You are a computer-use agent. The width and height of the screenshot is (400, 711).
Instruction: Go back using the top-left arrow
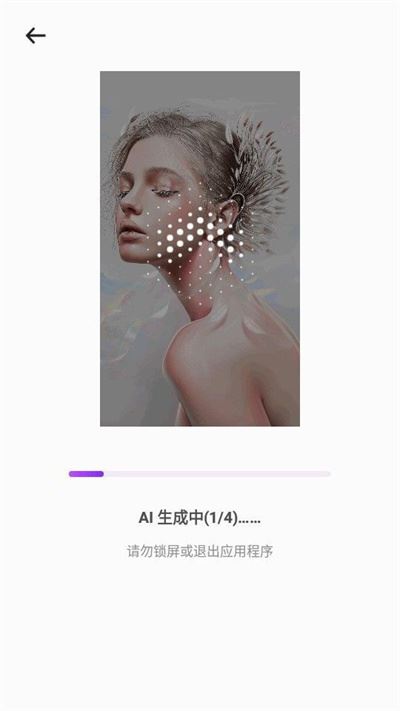tap(35, 35)
